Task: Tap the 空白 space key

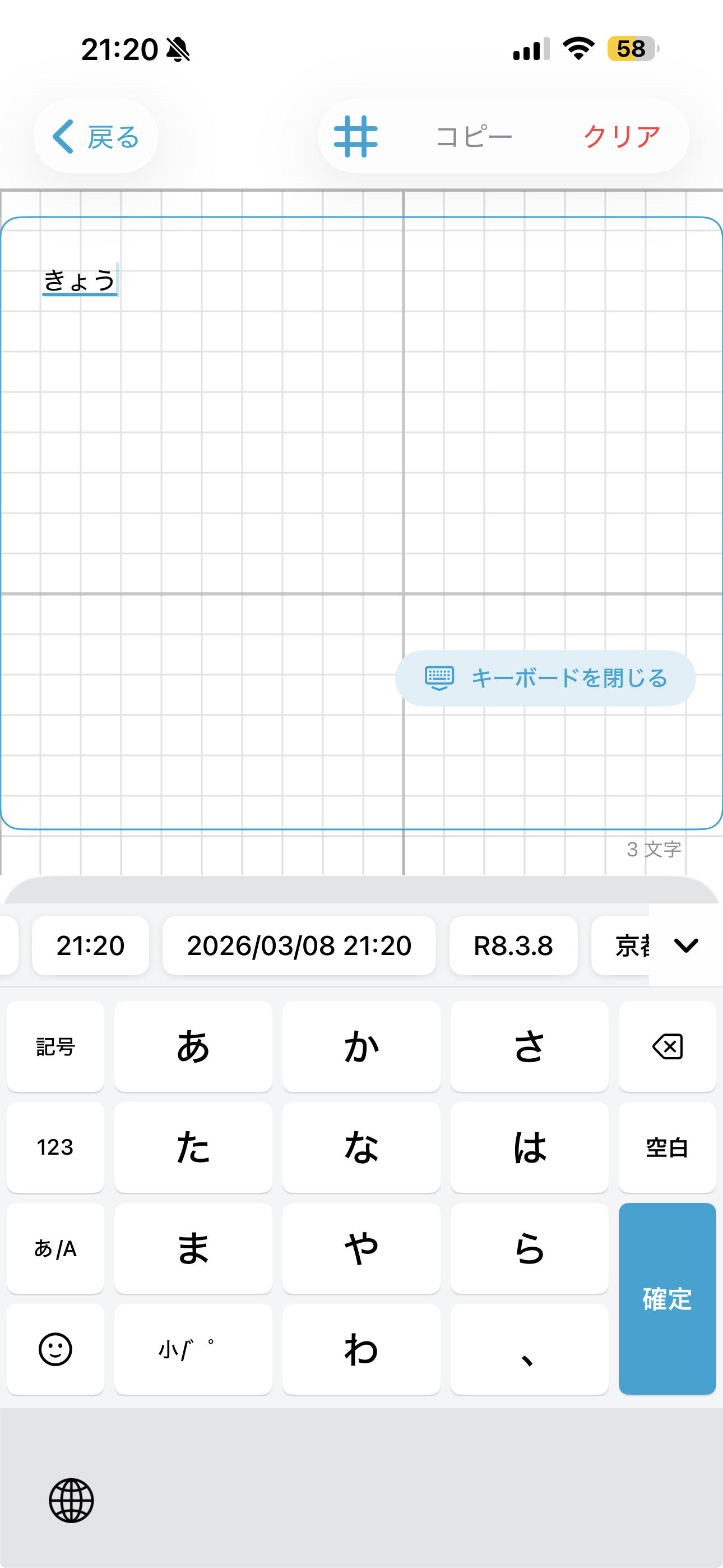Action: [666, 1148]
